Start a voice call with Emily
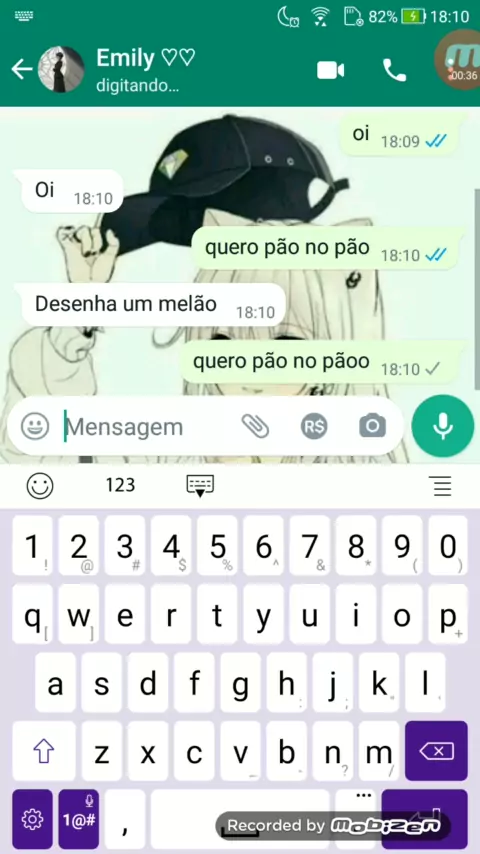This screenshot has height=854, width=480. [x=394, y=70]
